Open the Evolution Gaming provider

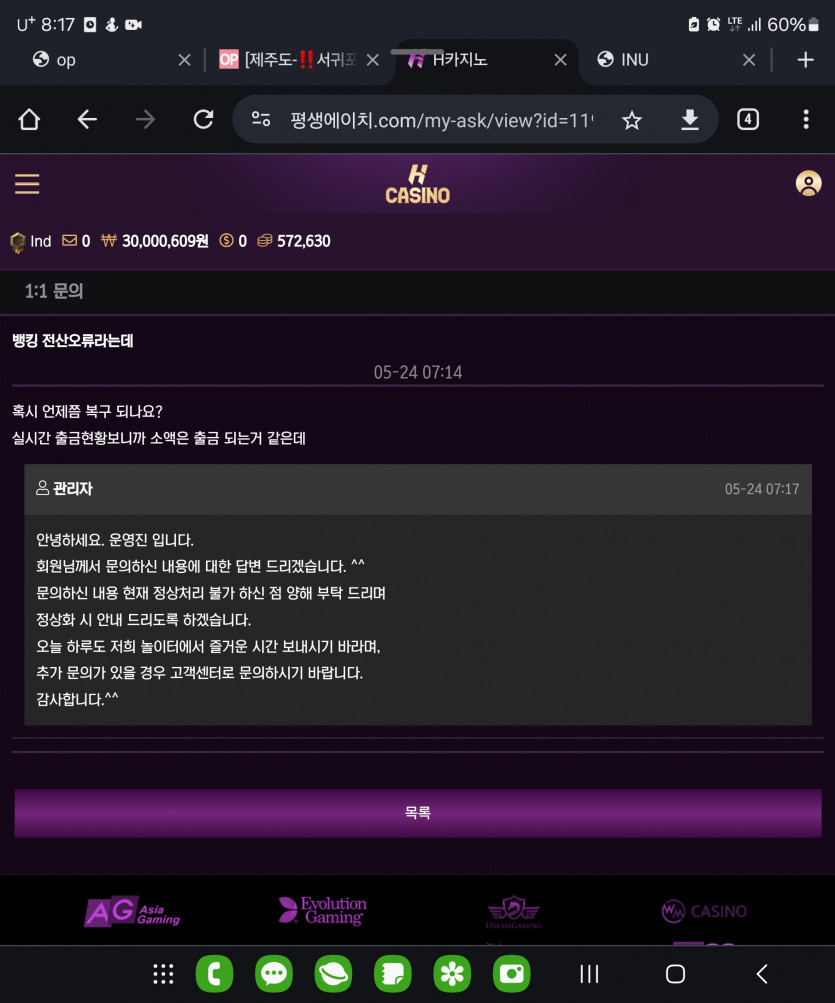pos(323,910)
